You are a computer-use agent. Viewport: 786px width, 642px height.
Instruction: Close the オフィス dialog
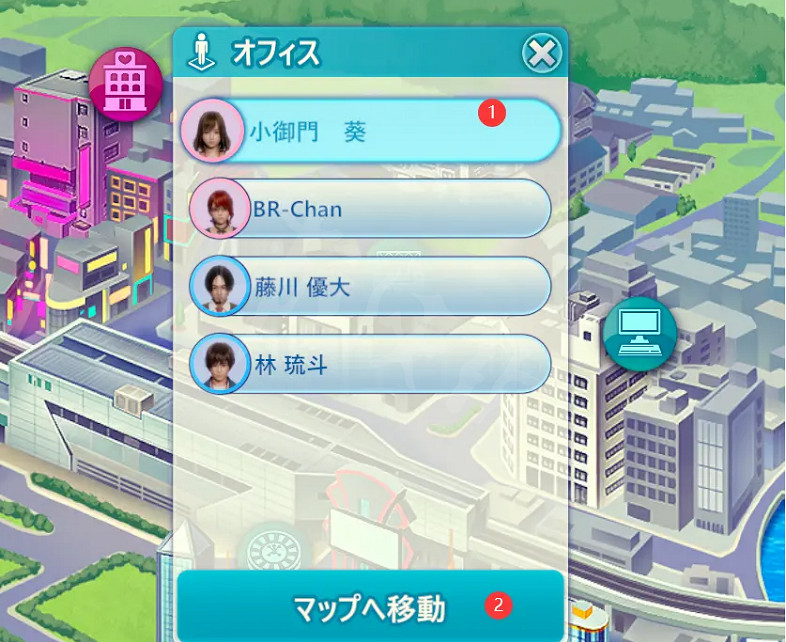[x=541, y=53]
